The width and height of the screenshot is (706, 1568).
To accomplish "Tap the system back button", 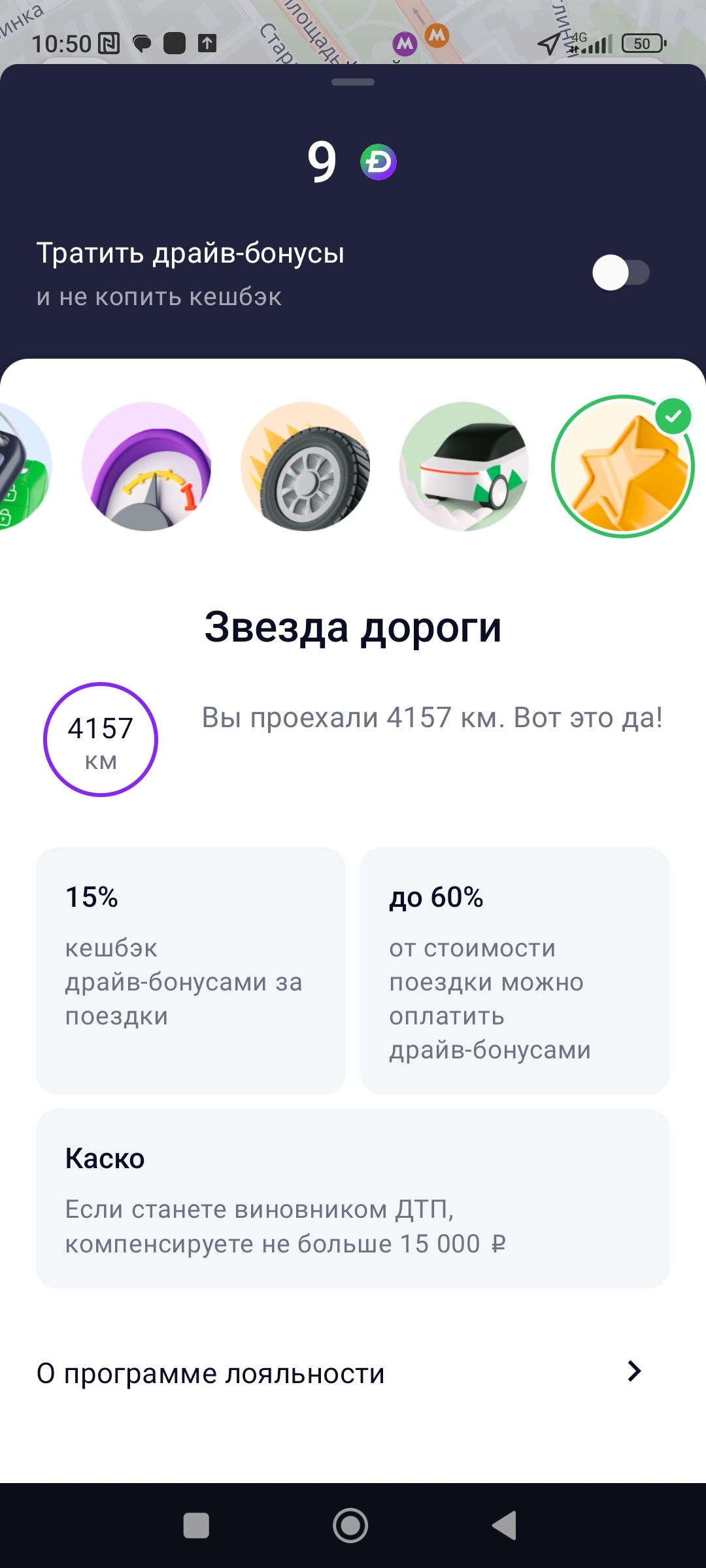I will [x=504, y=1526].
